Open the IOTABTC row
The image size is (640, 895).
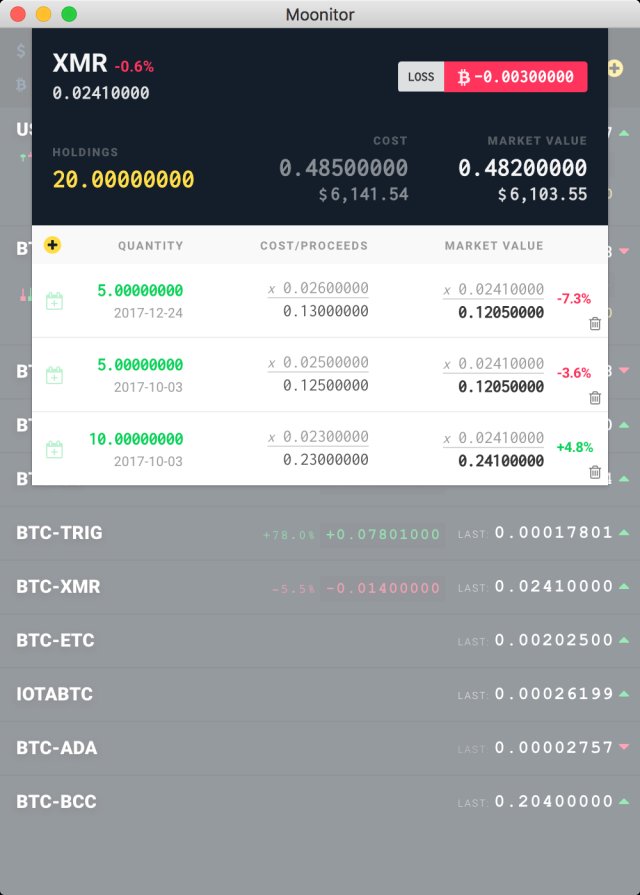click(x=55, y=694)
